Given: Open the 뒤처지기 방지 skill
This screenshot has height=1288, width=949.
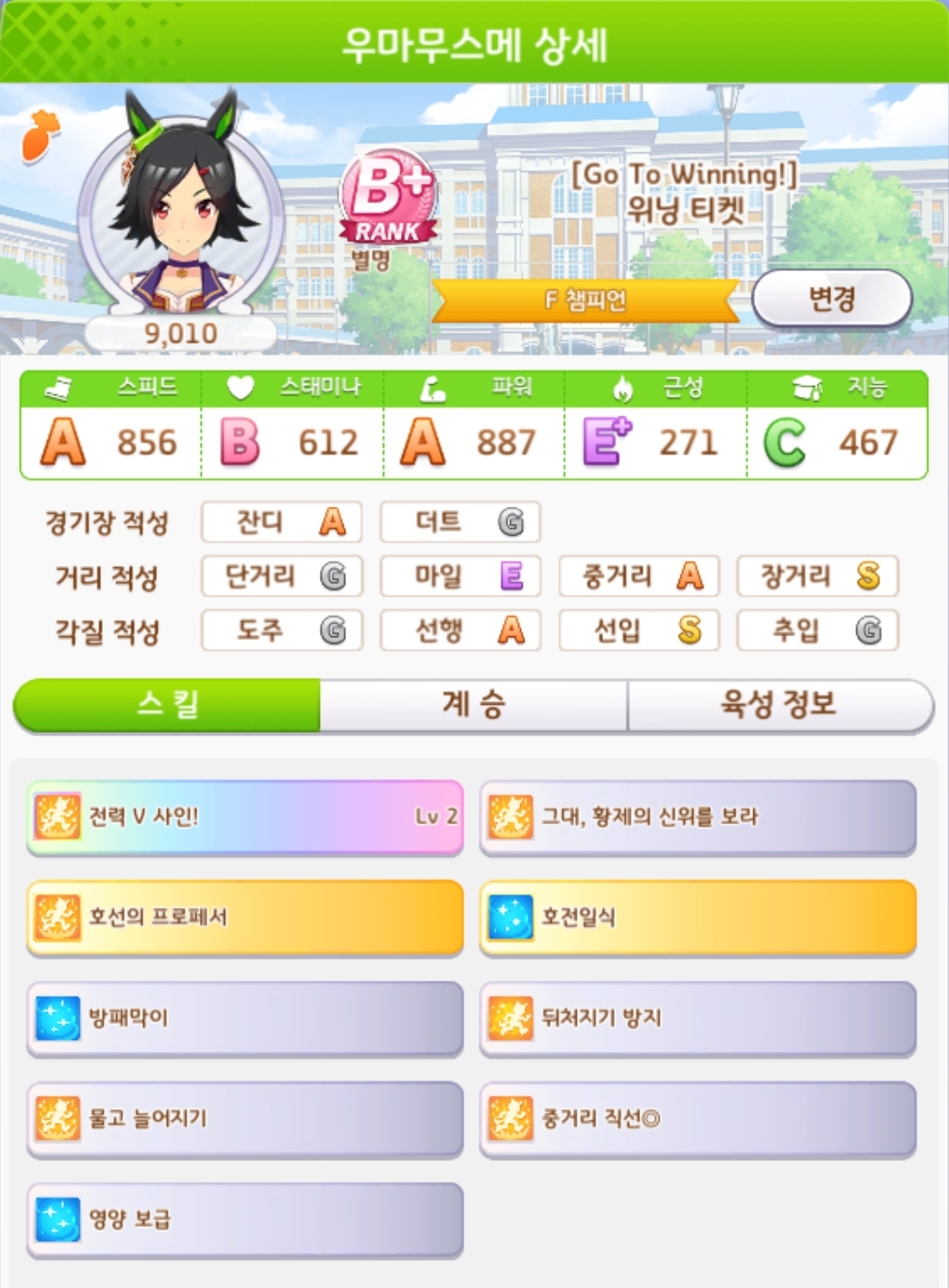Looking at the screenshot, I should coord(698,1019).
